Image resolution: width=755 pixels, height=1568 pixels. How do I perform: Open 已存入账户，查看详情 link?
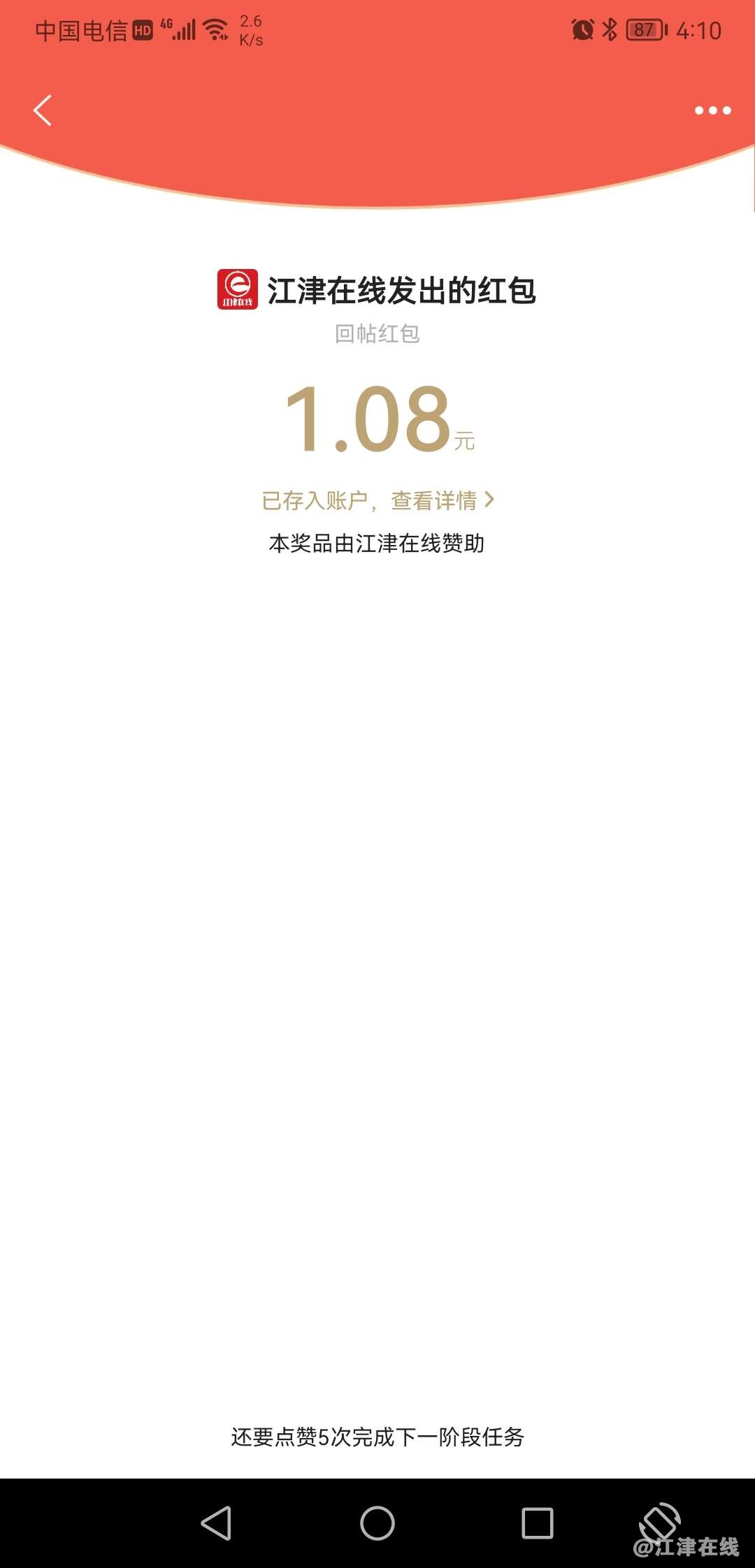coord(377,500)
